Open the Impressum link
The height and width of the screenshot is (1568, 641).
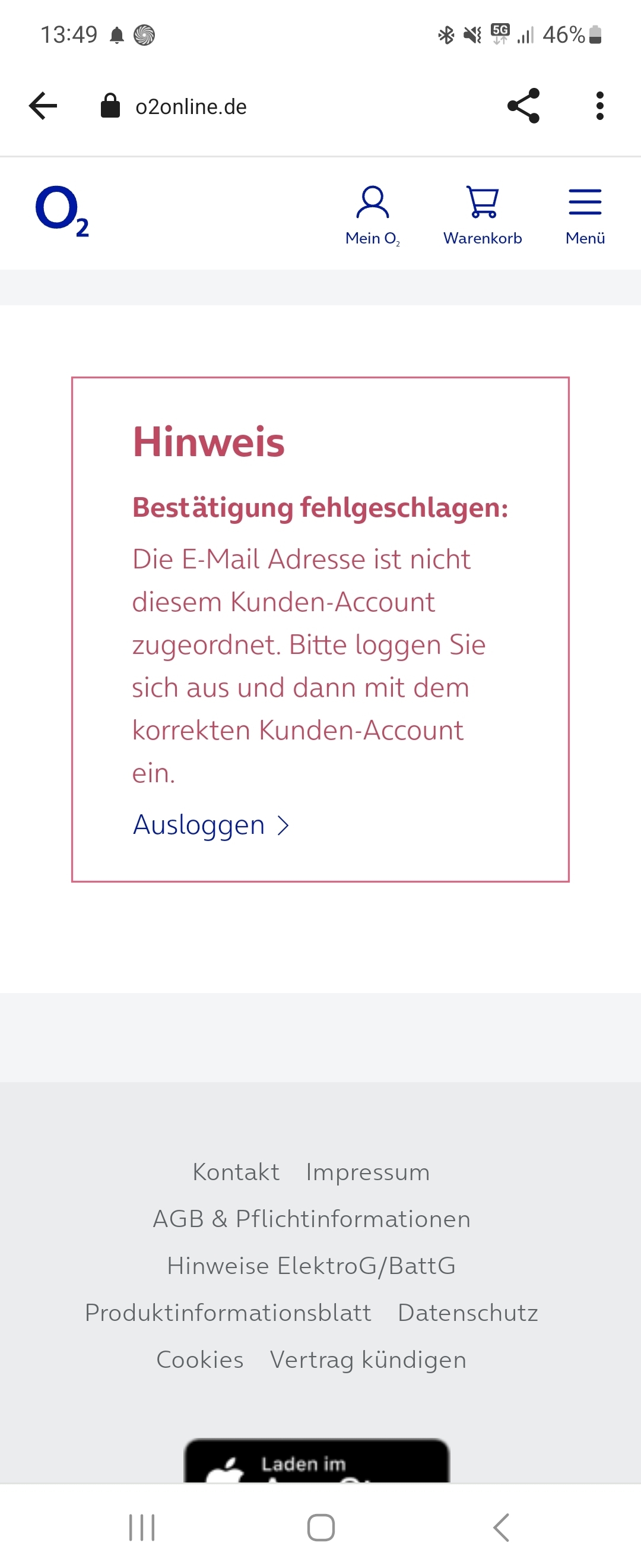[x=367, y=1172]
